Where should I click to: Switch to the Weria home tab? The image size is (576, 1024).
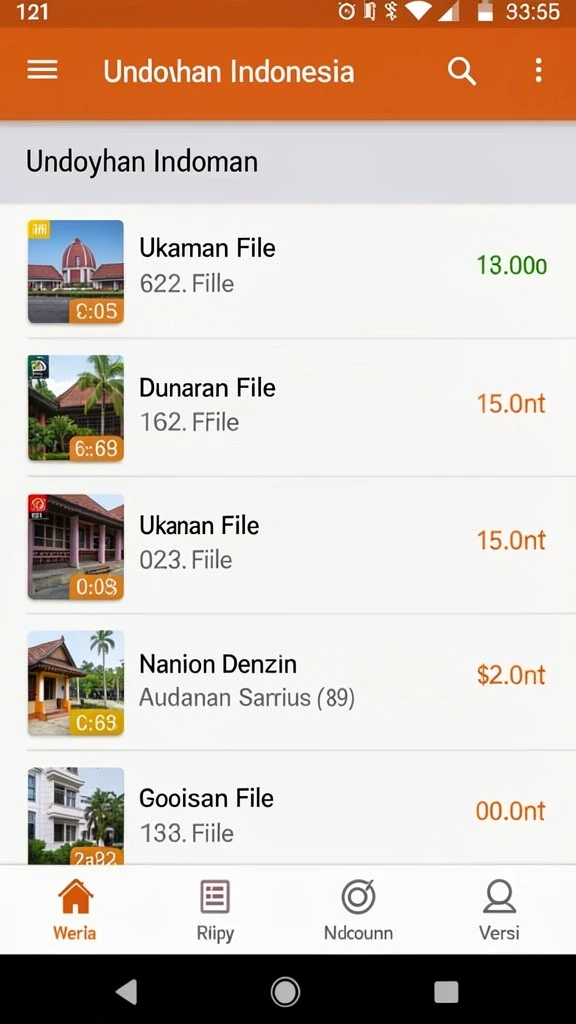click(x=74, y=910)
